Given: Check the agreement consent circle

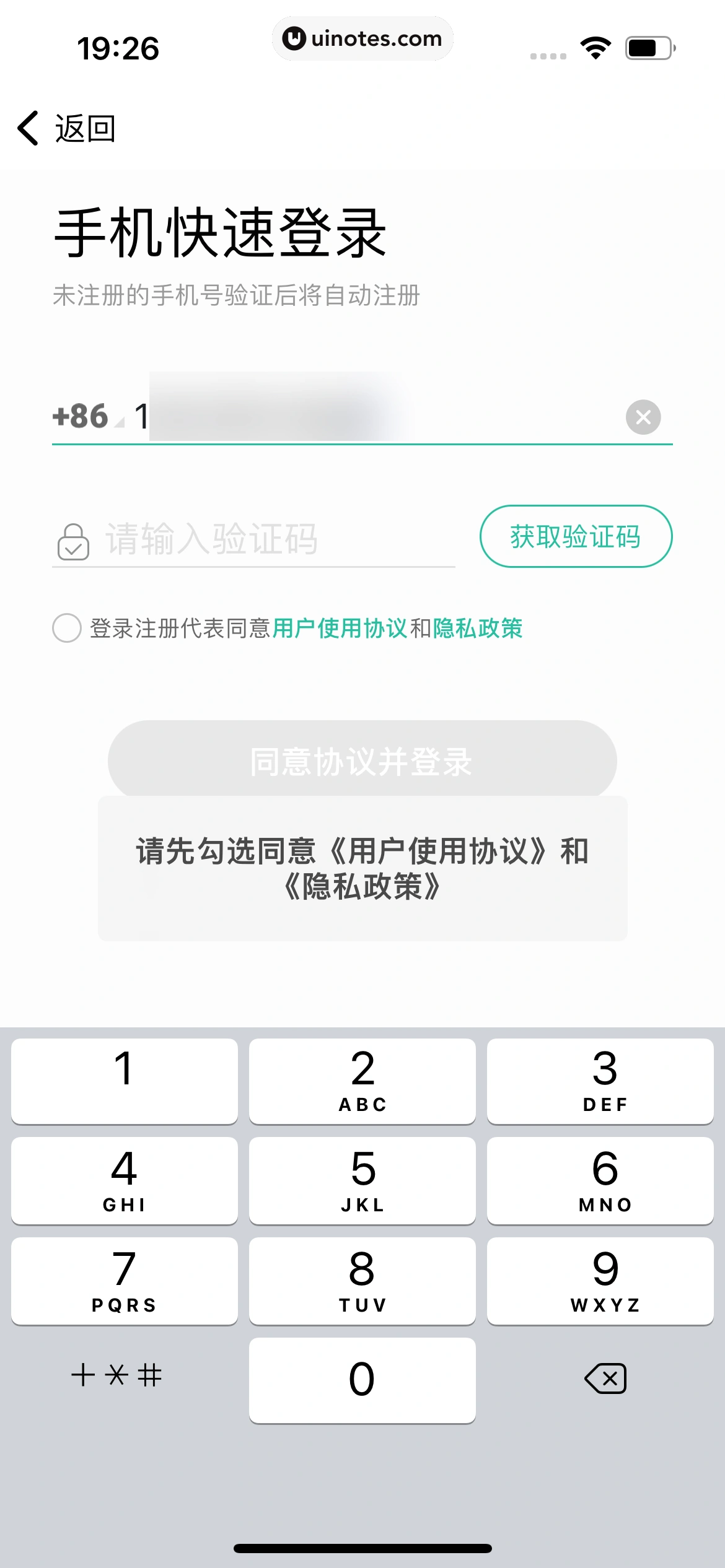Looking at the screenshot, I should (x=67, y=628).
